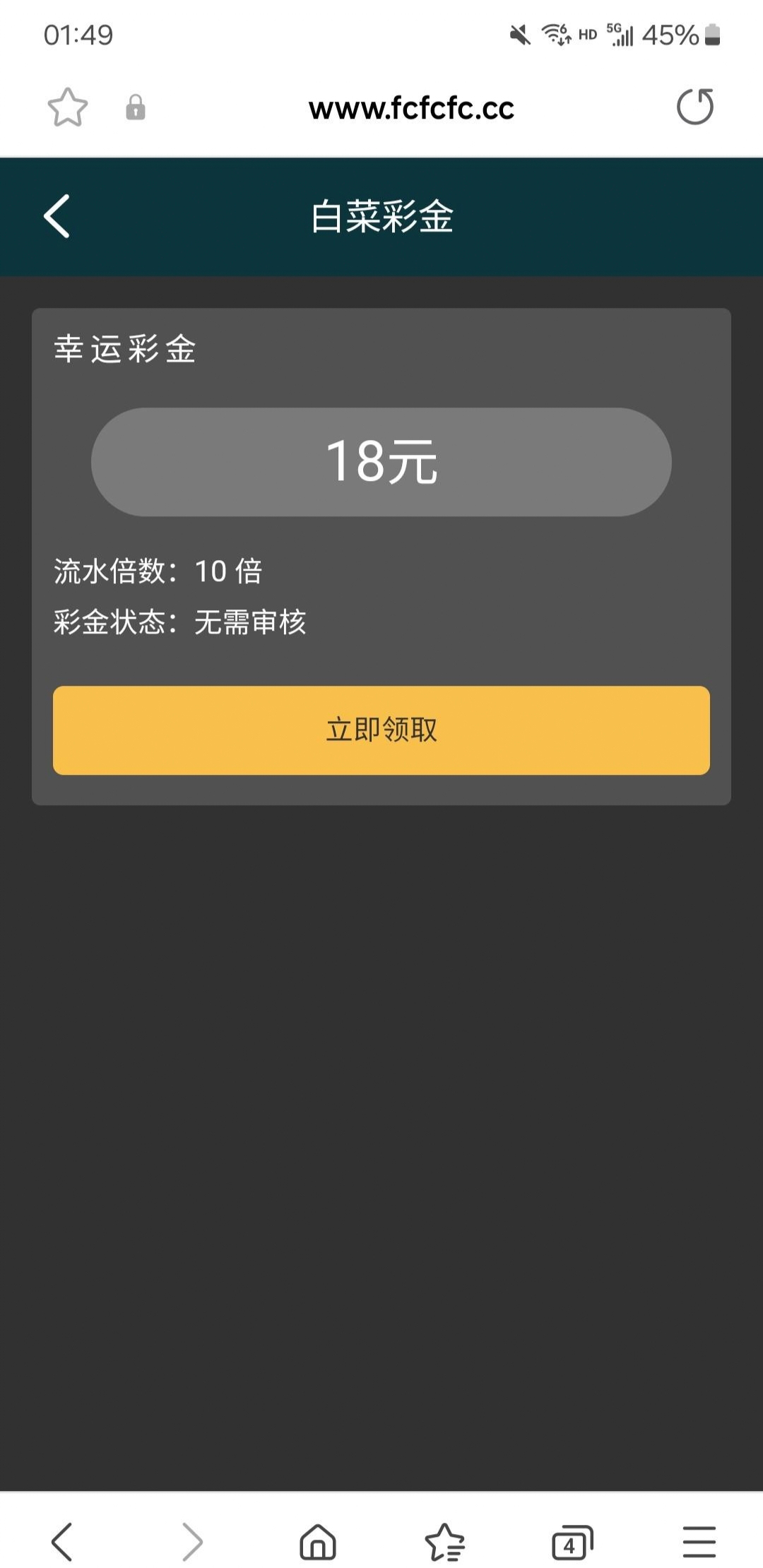Open the bookmarks list
Screen dimensions: 763x1568
click(445, 1541)
